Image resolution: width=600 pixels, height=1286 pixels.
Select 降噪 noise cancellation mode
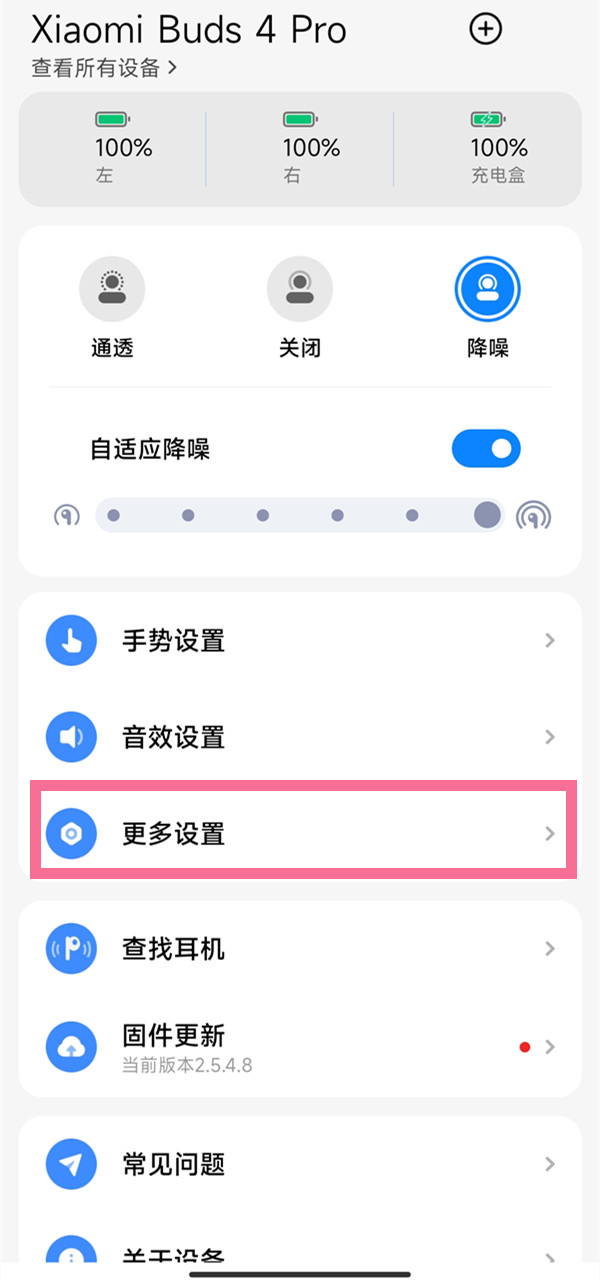coord(487,290)
